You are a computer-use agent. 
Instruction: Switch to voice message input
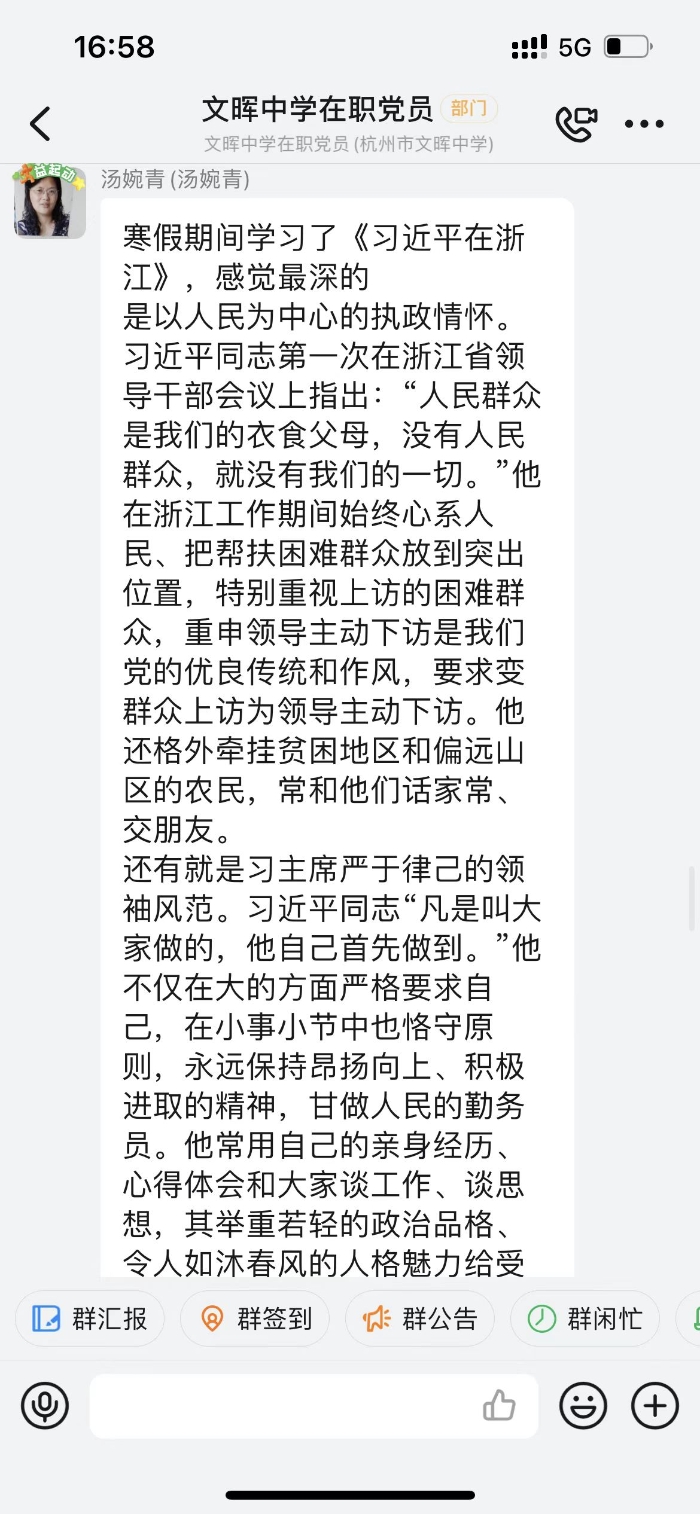pyautogui.click(x=45, y=1406)
